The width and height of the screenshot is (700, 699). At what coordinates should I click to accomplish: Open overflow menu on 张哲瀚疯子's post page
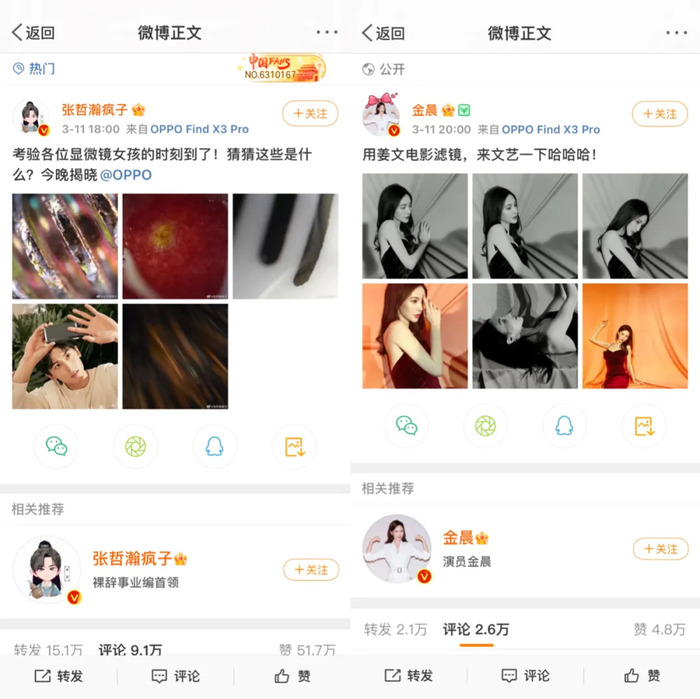pos(327,32)
